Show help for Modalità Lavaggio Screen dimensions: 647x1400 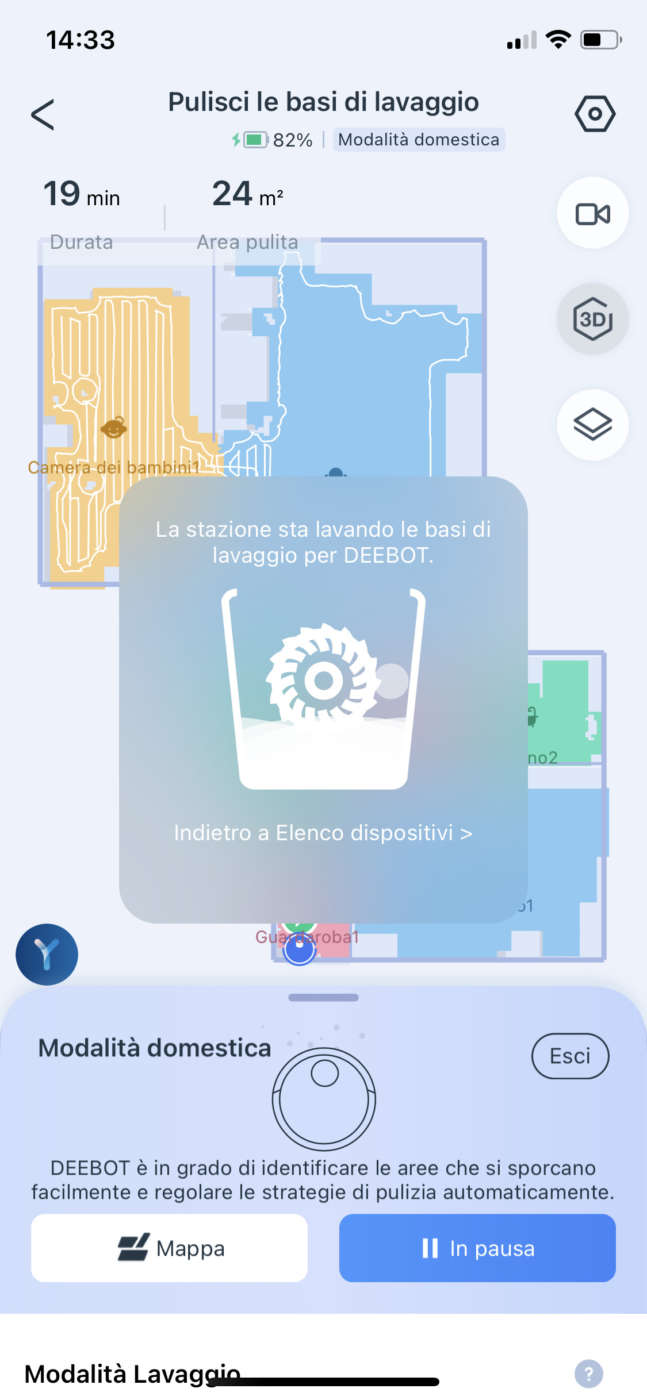[x=590, y=1373]
